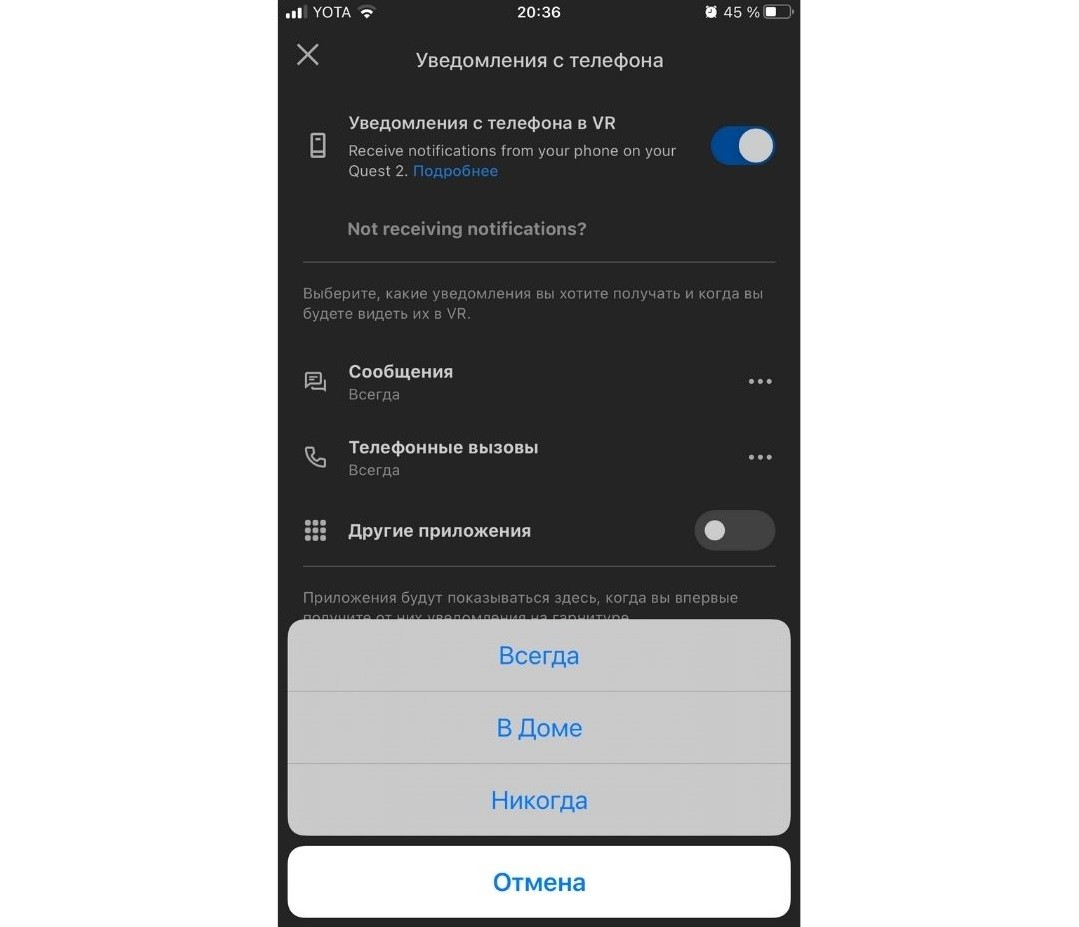The width and height of the screenshot is (1079, 927).
Task: Close the phone notifications screen
Action: (308, 55)
